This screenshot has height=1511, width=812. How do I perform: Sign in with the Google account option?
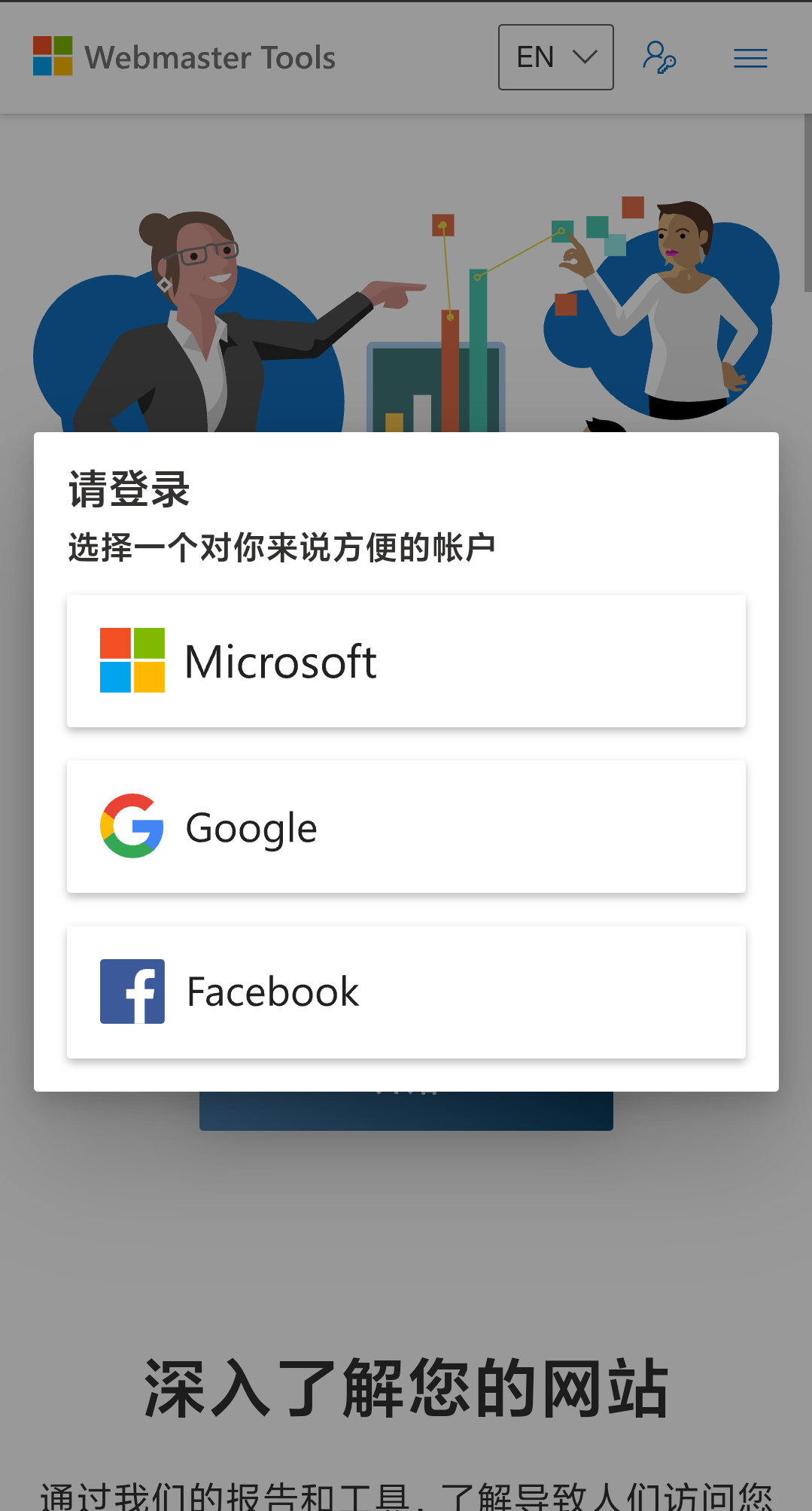406,826
